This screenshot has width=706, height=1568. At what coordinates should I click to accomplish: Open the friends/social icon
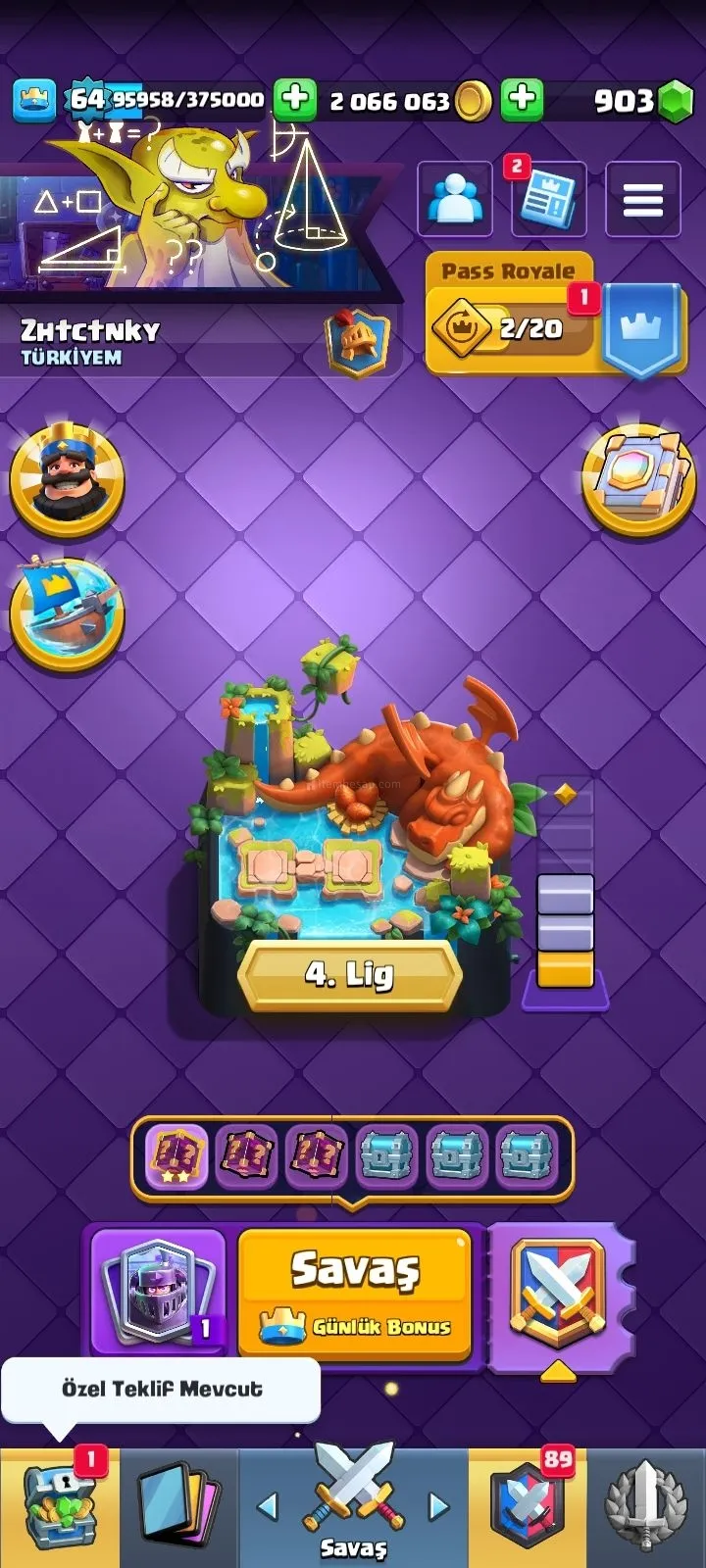455,199
